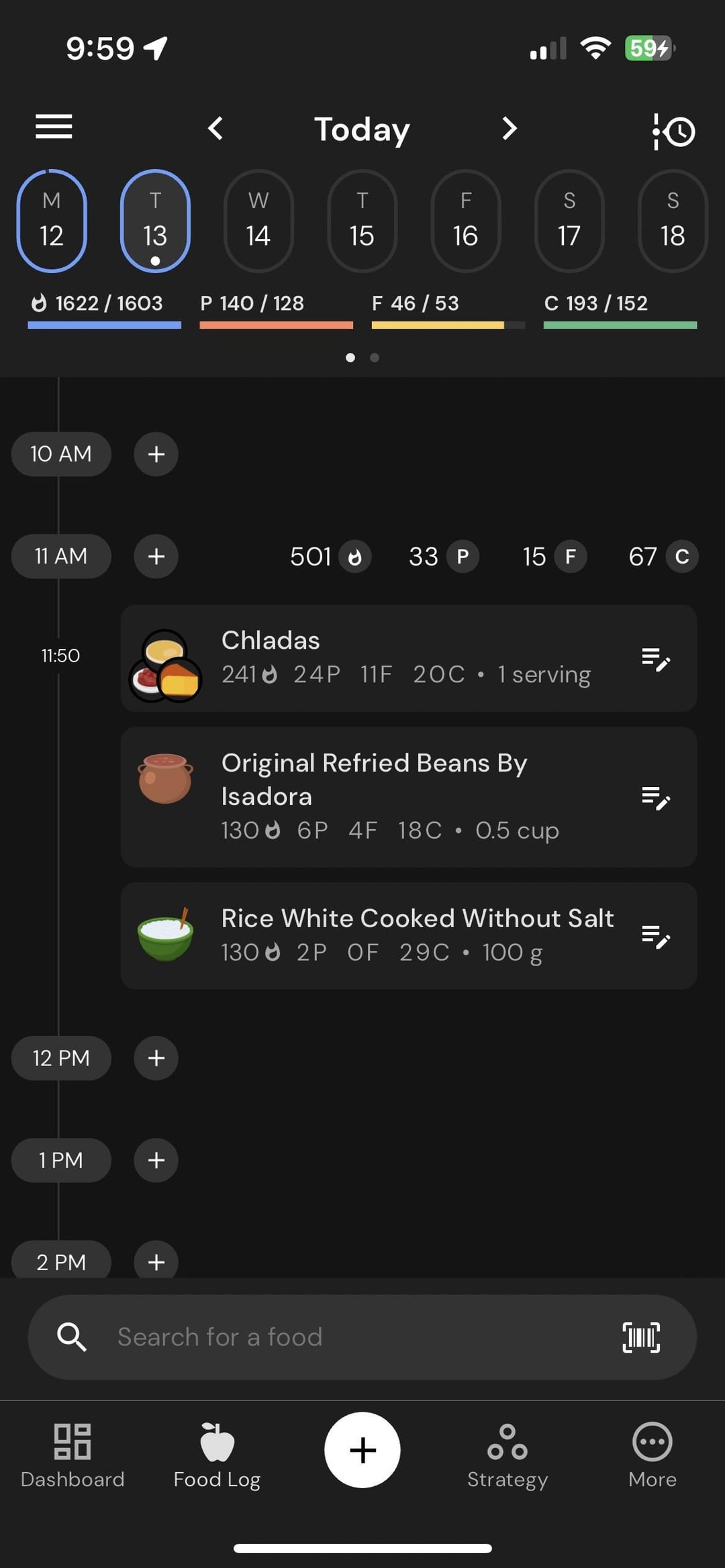The height and width of the screenshot is (1568, 725).
Task: Switch to the Strategy tab
Action: click(x=507, y=1455)
